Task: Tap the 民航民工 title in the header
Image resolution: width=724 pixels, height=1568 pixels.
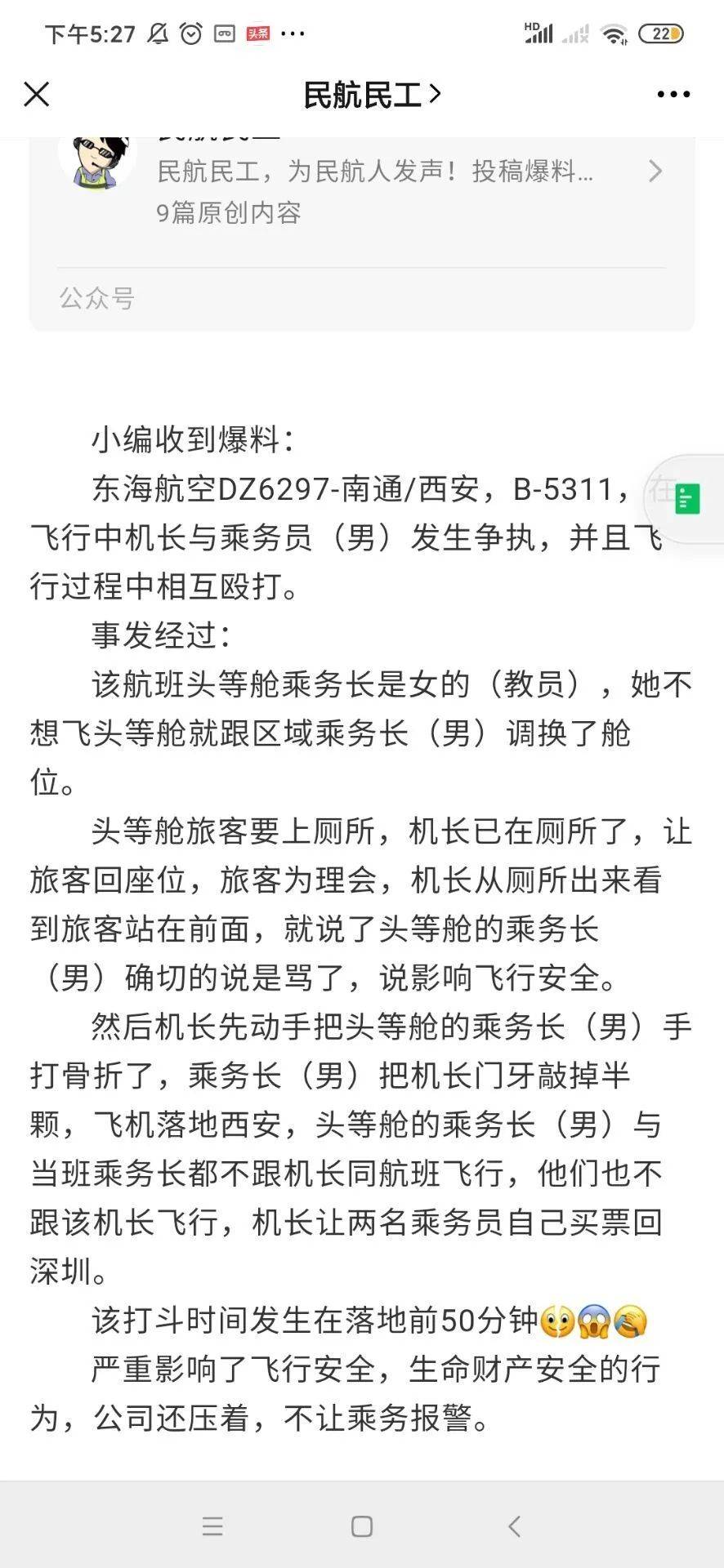Action: click(372, 95)
